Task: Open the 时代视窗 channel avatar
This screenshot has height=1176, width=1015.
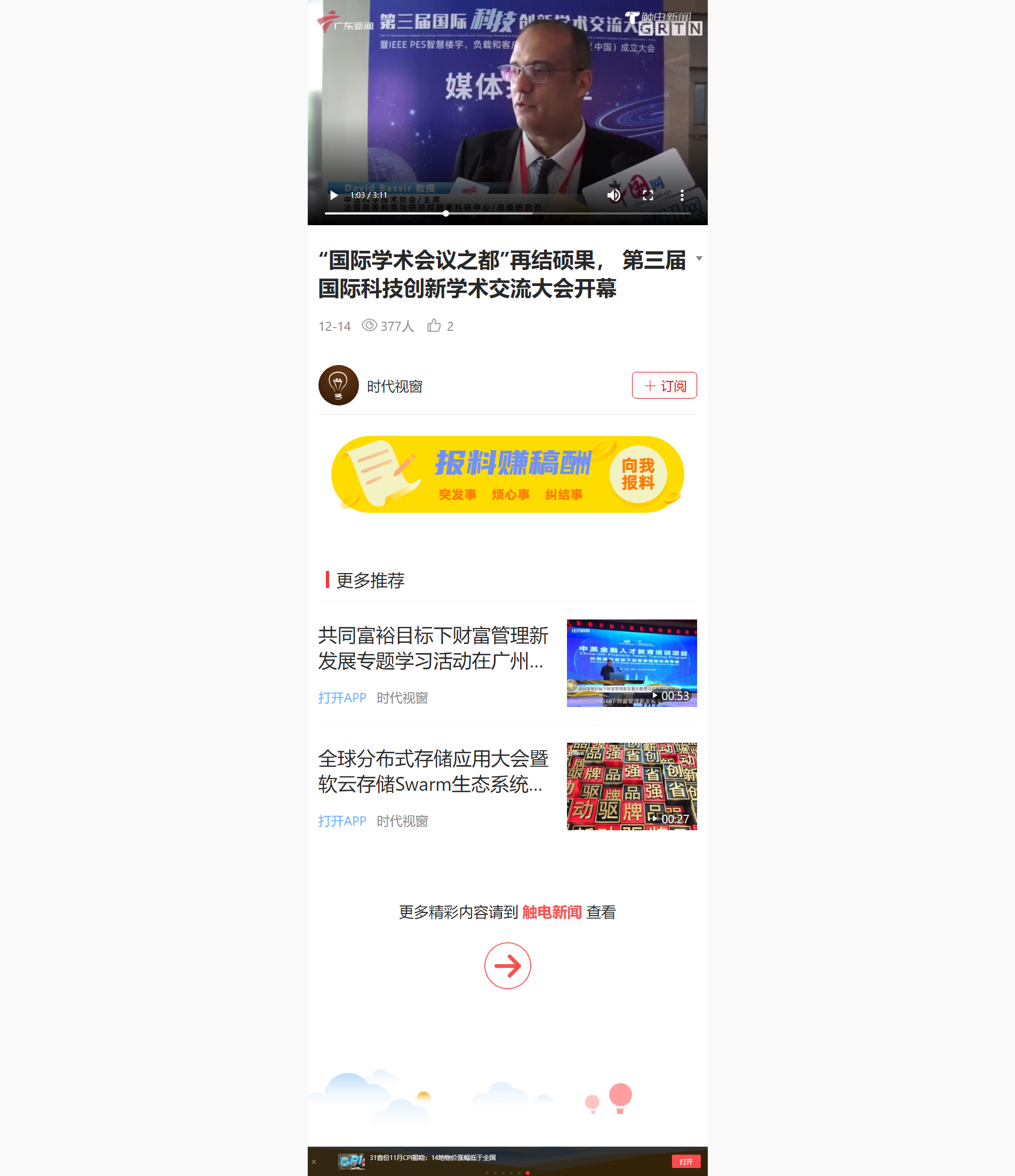Action: 339,385
